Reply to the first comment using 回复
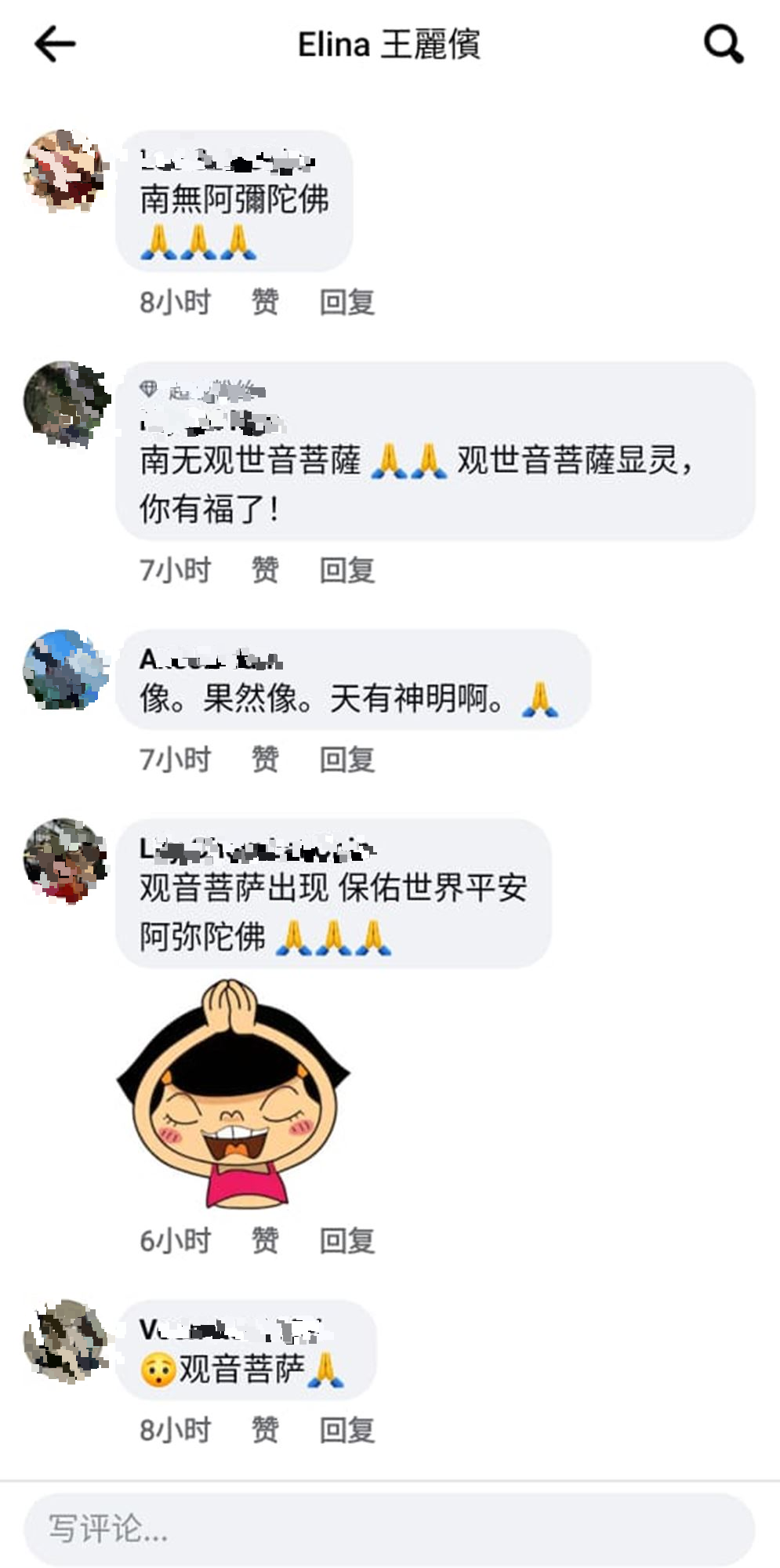Viewport: 780px width, 1568px height. coord(346,300)
